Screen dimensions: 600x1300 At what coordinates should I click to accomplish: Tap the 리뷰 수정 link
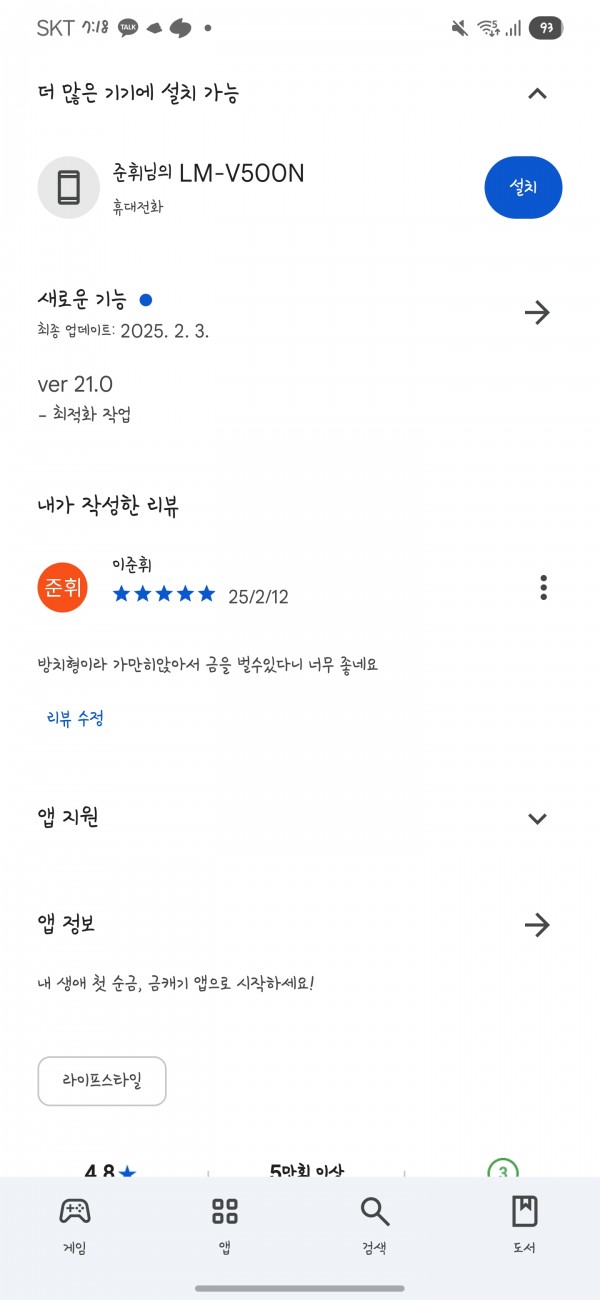tap(75, 718)
